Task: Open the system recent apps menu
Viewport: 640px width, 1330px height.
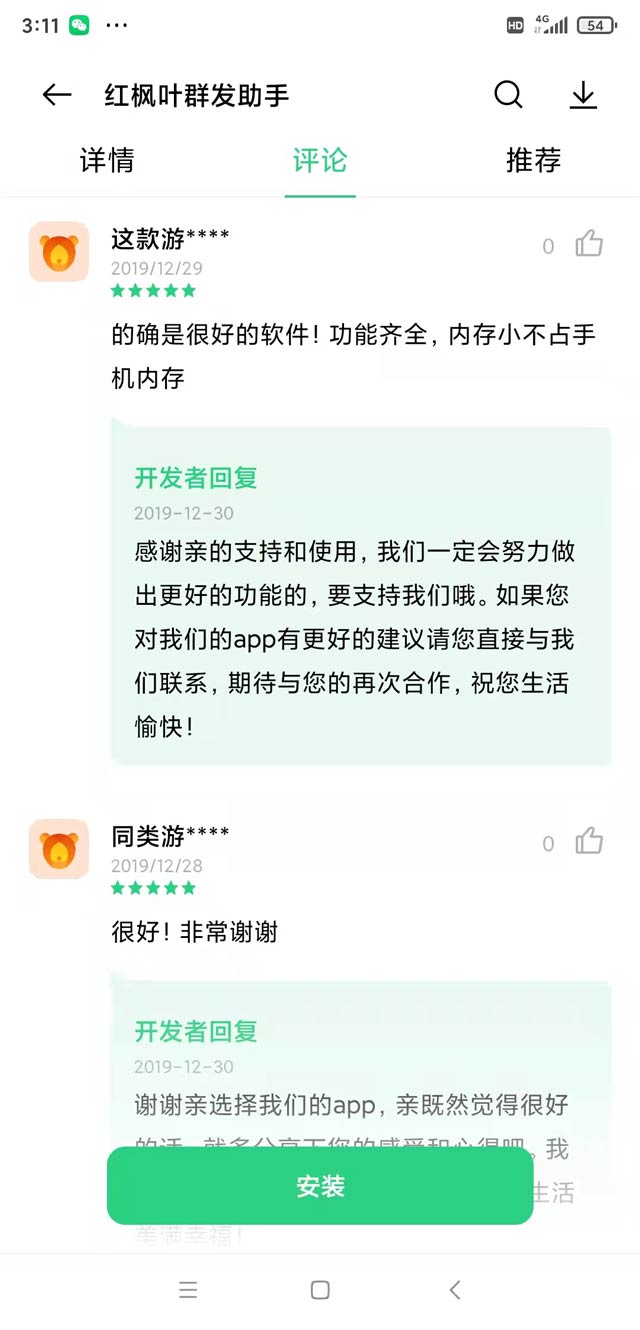Action: (x=188, y=1290)
